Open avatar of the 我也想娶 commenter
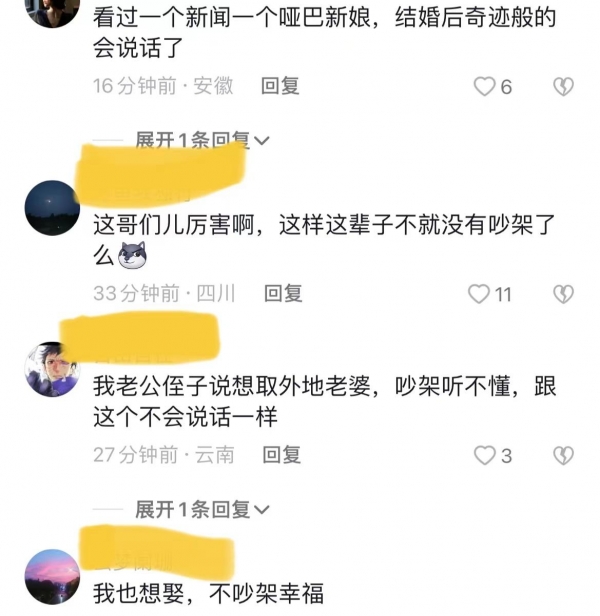This screenshot has width=600, height=616. click(52, 576)
